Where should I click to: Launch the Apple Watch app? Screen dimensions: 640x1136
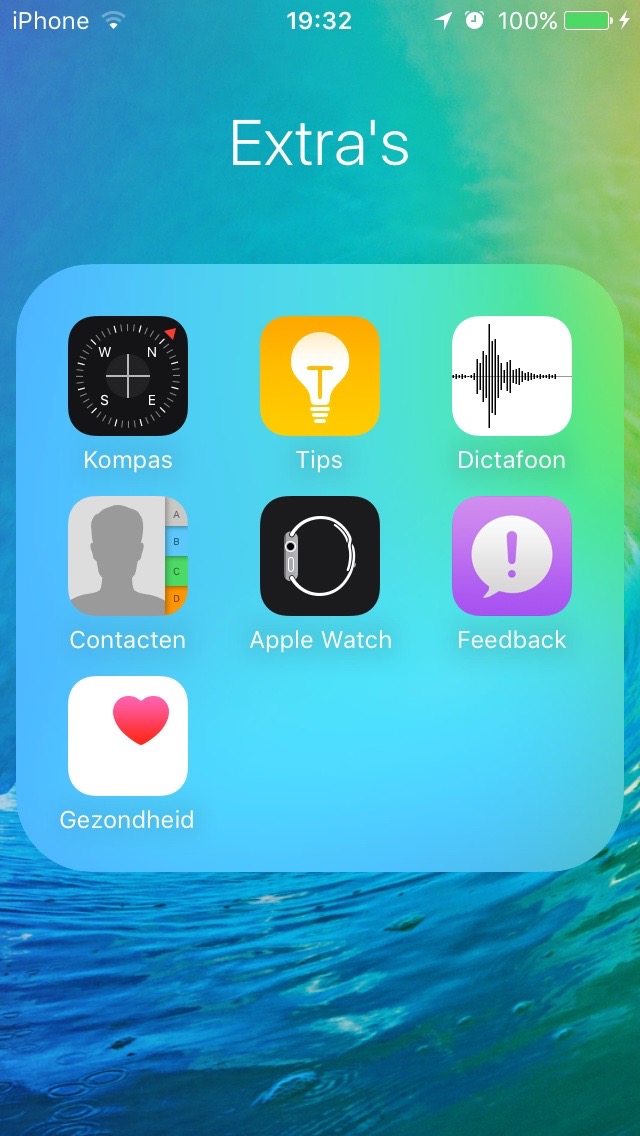click(x=320, y=556)
